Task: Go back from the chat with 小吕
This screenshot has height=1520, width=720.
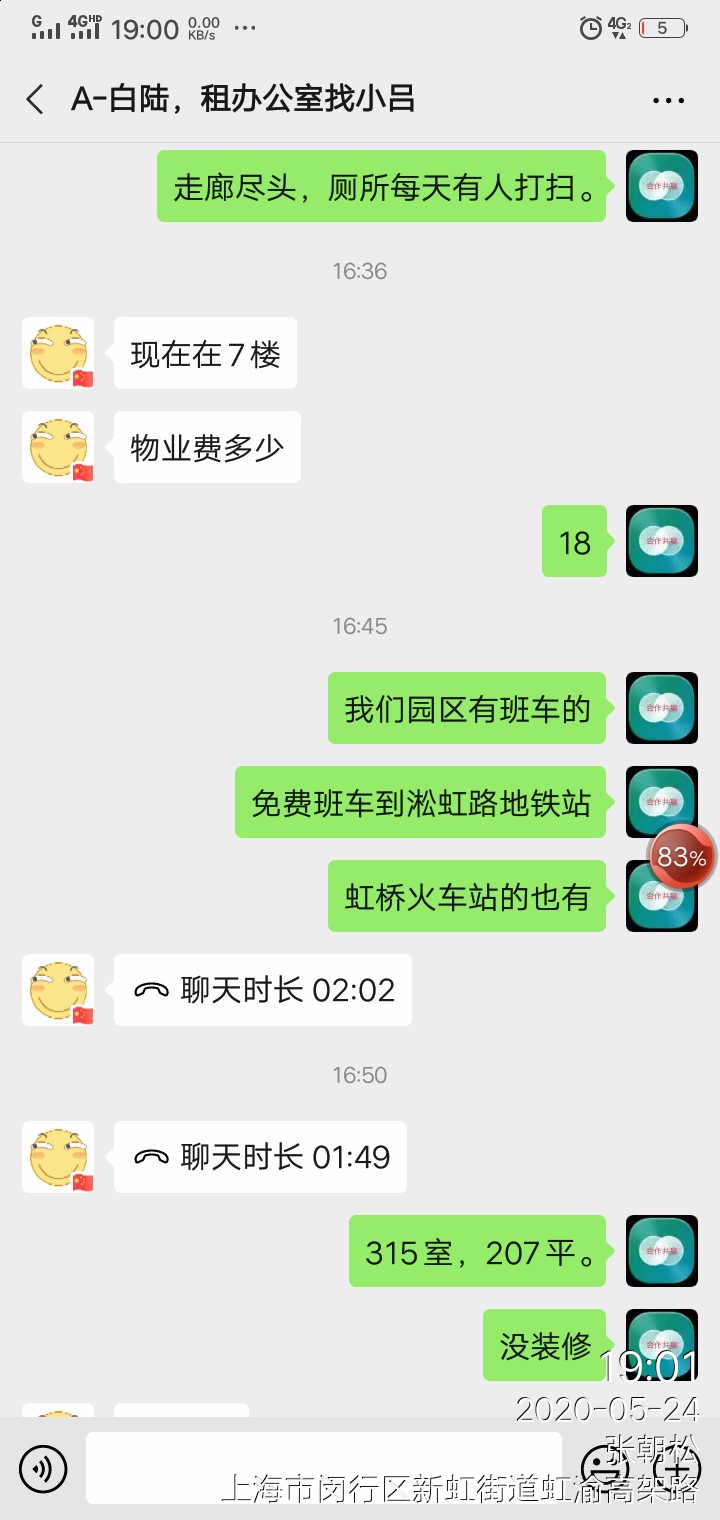Action: pos(36,99)
